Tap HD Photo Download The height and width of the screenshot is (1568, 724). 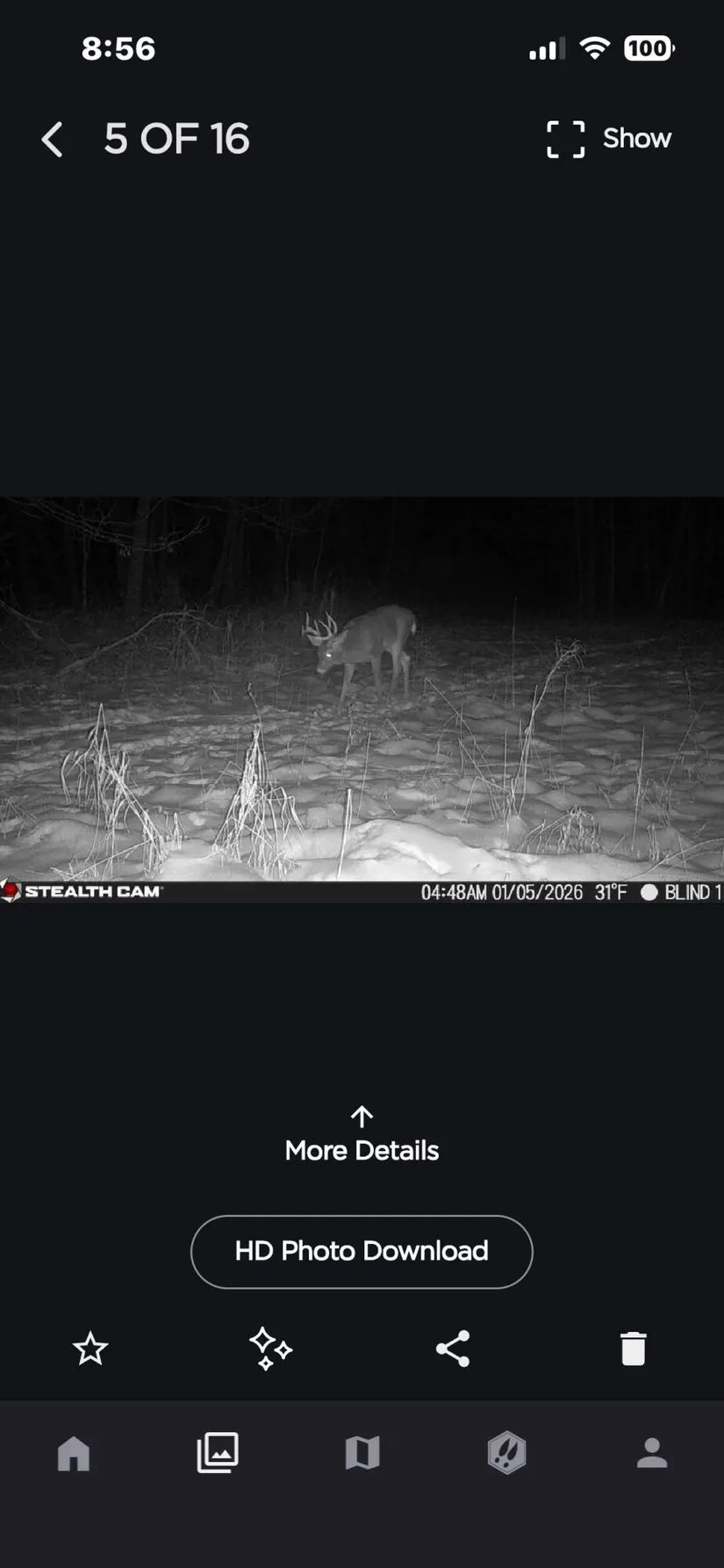pos(362,1251)
